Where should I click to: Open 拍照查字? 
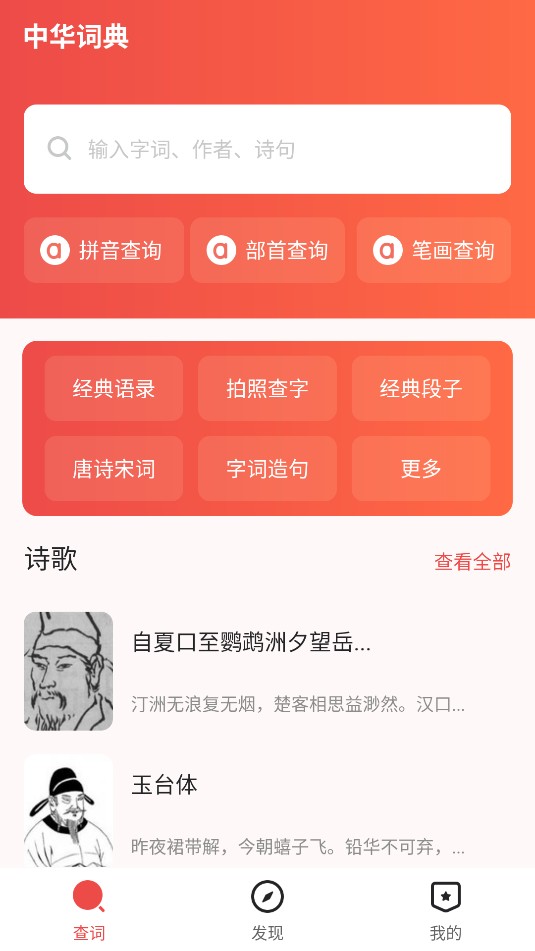[268, 388]
